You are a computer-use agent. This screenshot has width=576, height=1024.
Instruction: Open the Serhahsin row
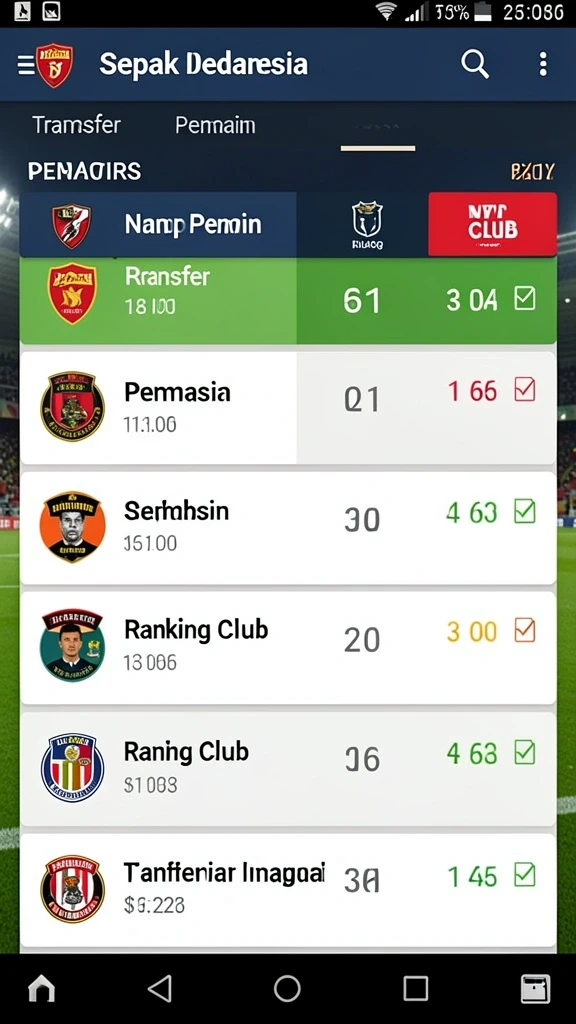288,528
